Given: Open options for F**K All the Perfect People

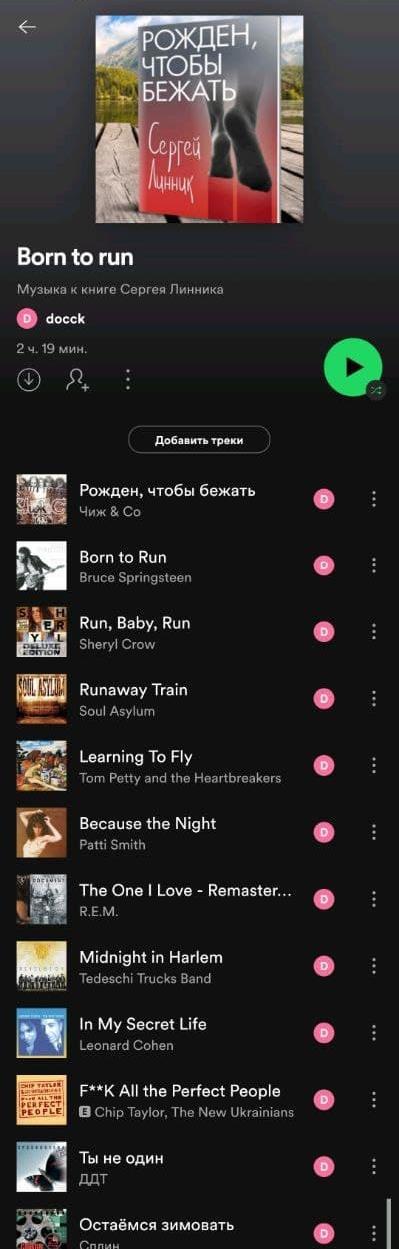Looking at the screenshot, I should (374, 1100).
